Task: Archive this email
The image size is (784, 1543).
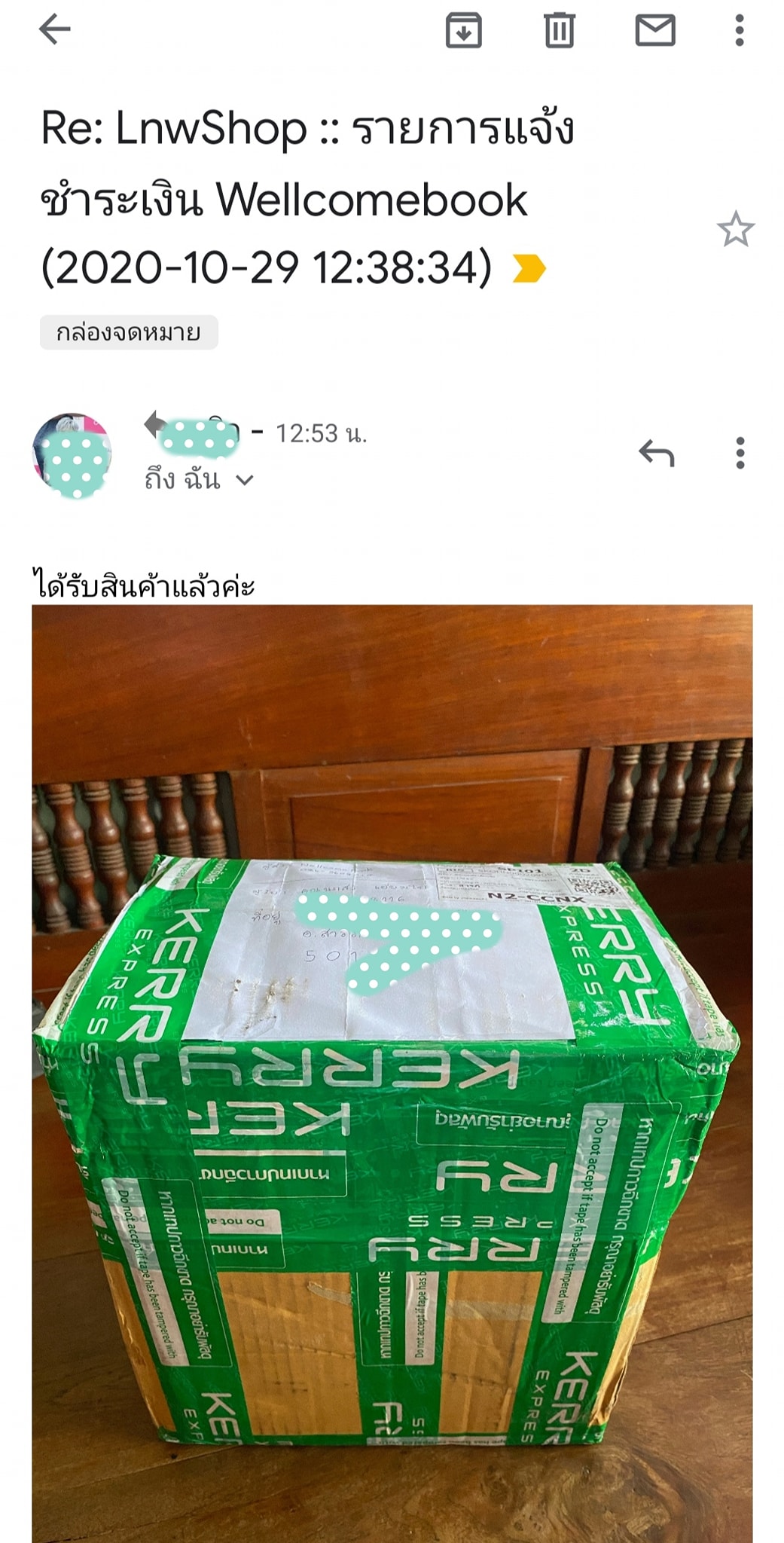Action: pos(463,30)
